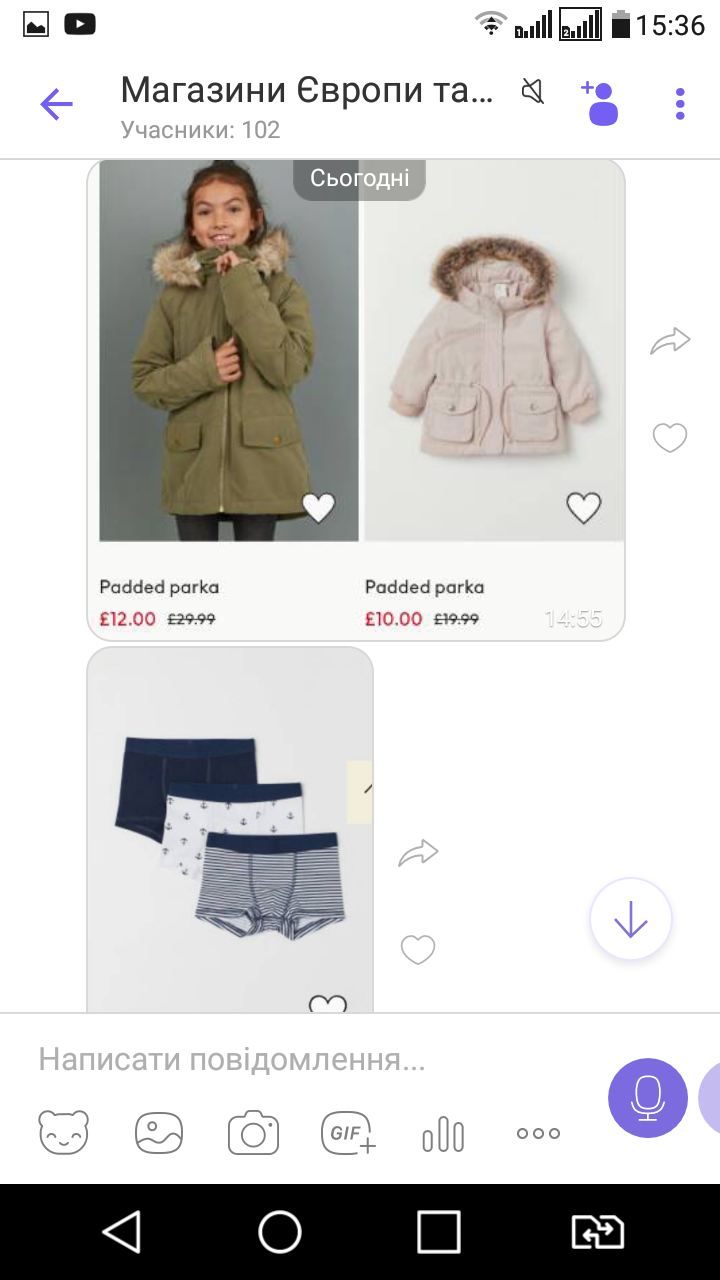Screen dimensions: 720x1280
Task: Forward the boxer shorts image message
Action: [418, 853]
